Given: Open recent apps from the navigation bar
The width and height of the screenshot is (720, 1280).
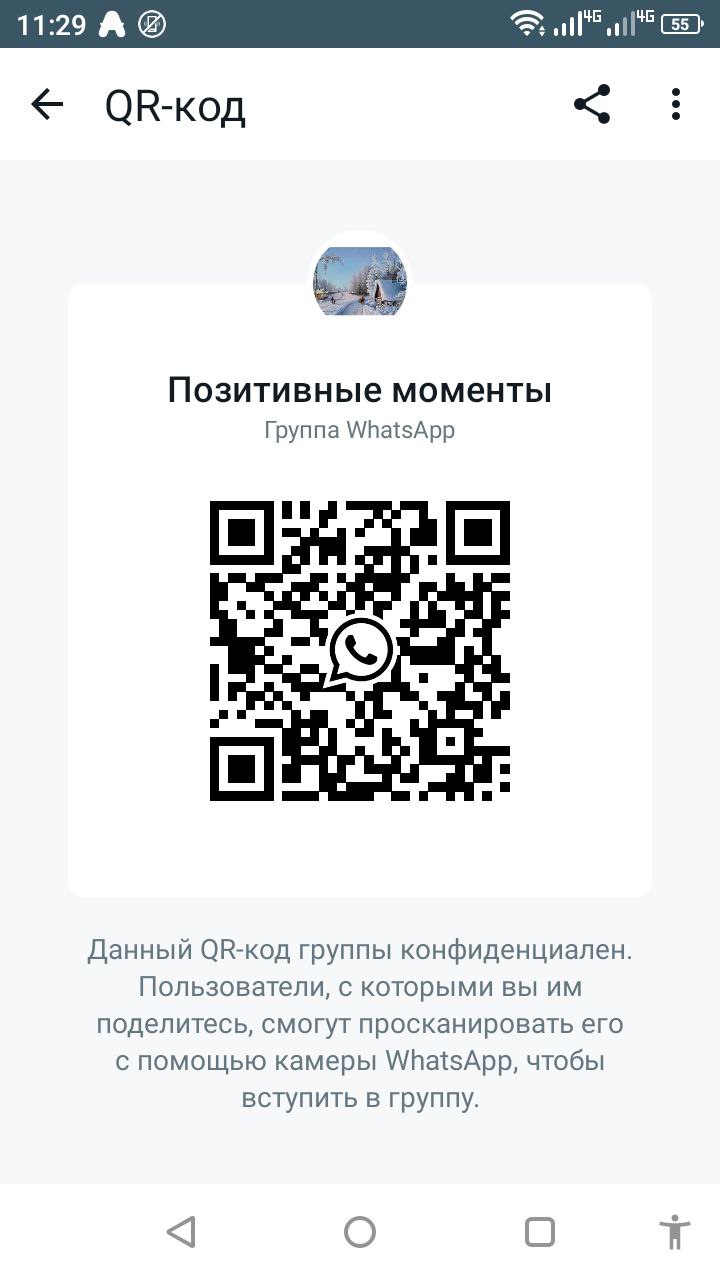Looking at the screenshot, I should tap(540, 1232).
